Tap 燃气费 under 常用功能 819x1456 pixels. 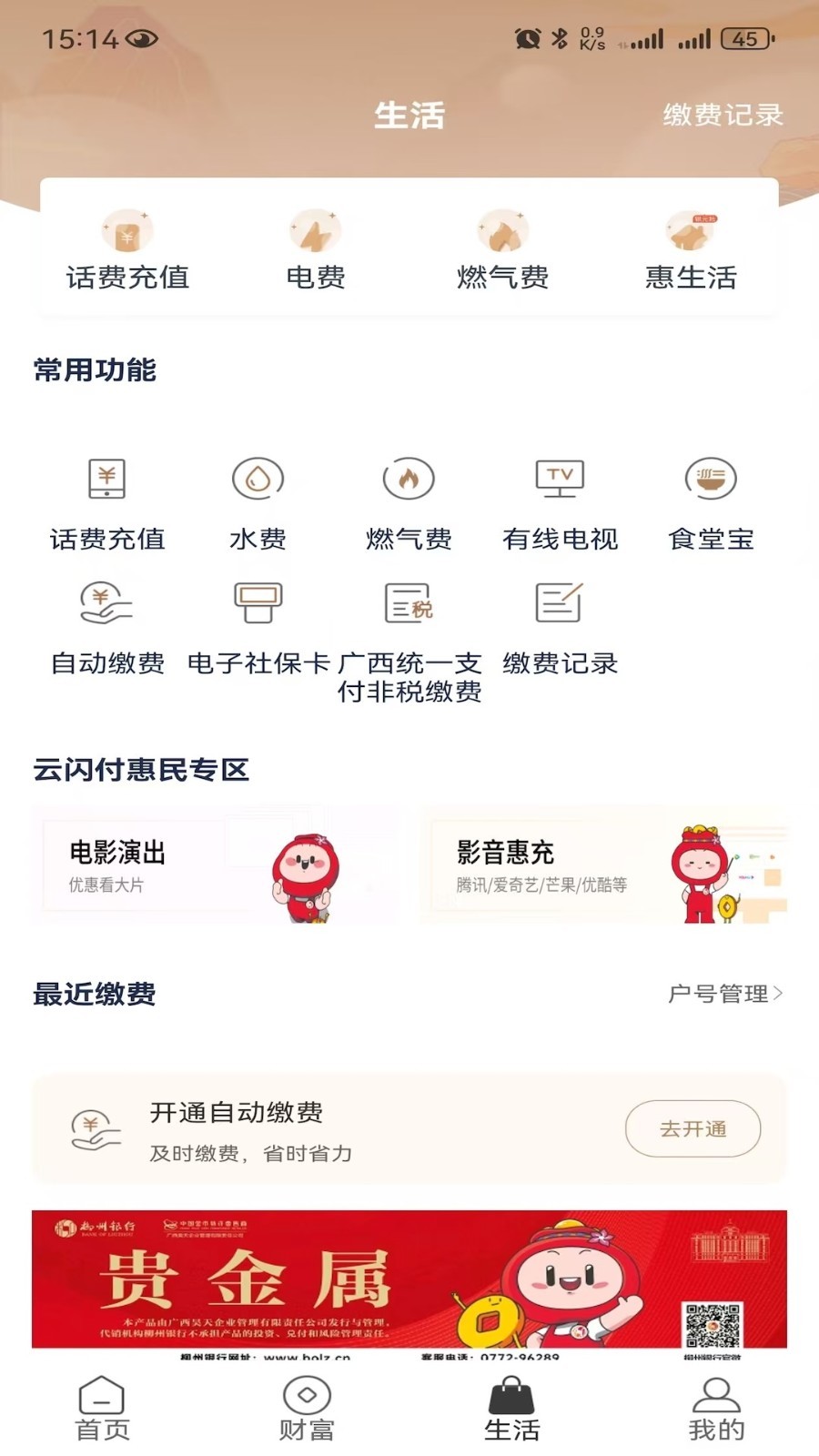click(409, 502)
